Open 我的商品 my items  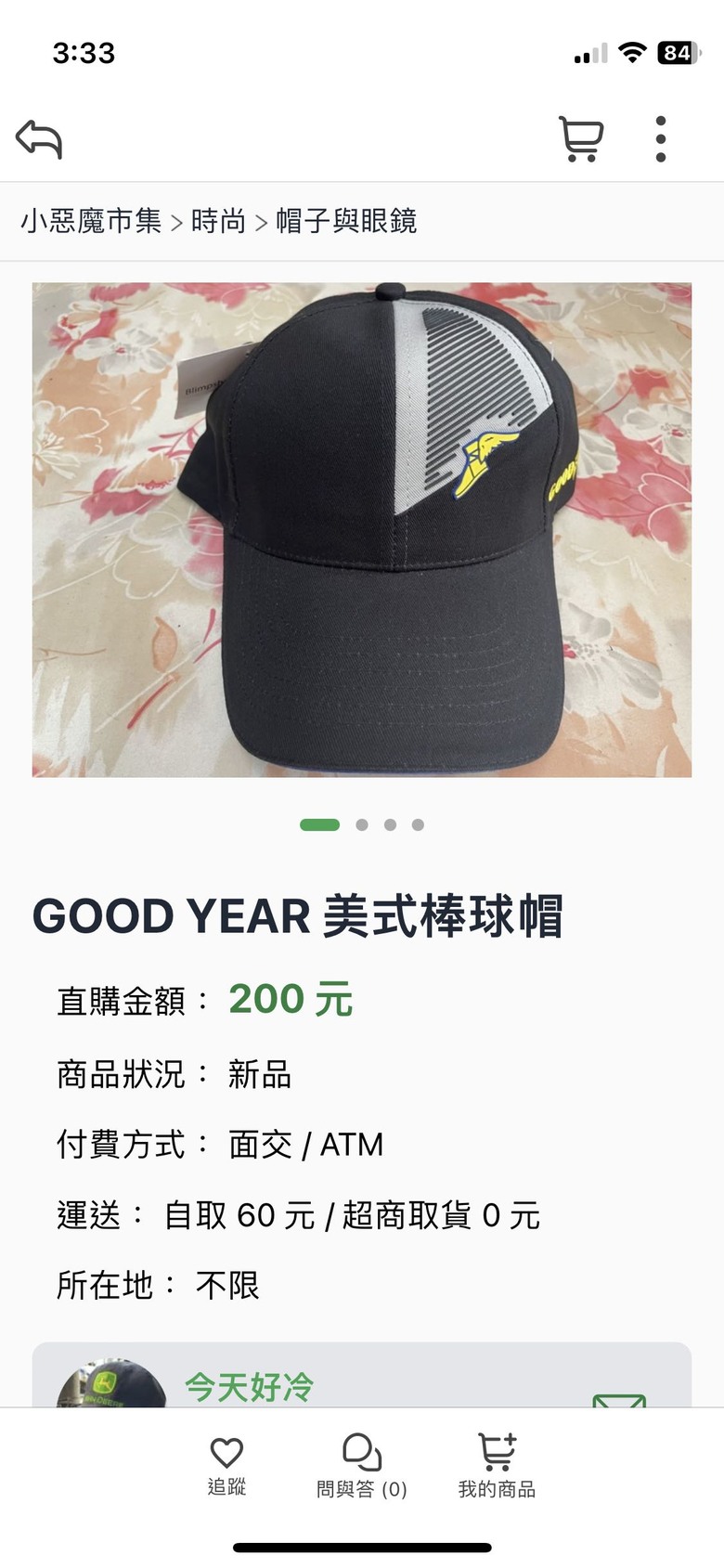coord(497,1465)
